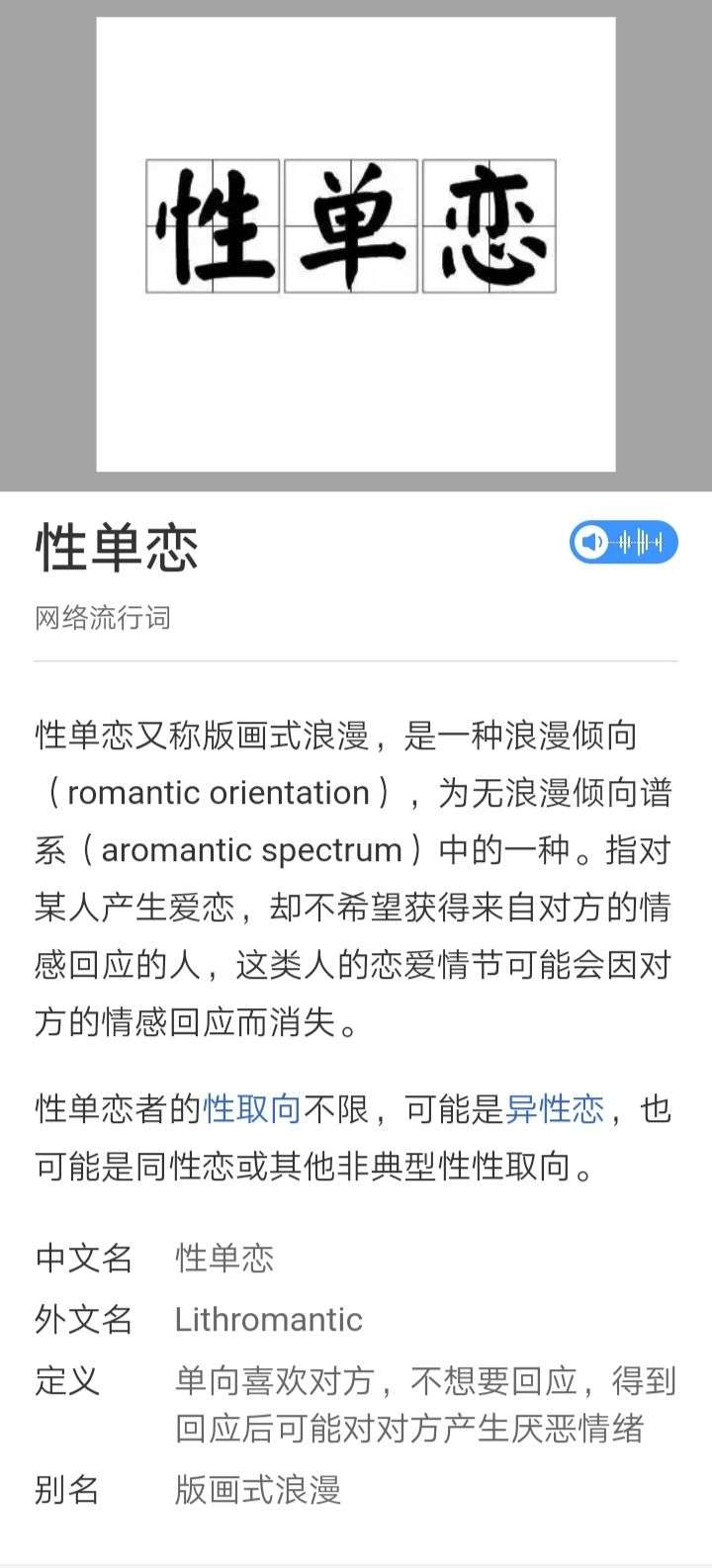Select the label 网络流行词 under the title
Viewport: 712px width, 1568px height.
(103, 618)
